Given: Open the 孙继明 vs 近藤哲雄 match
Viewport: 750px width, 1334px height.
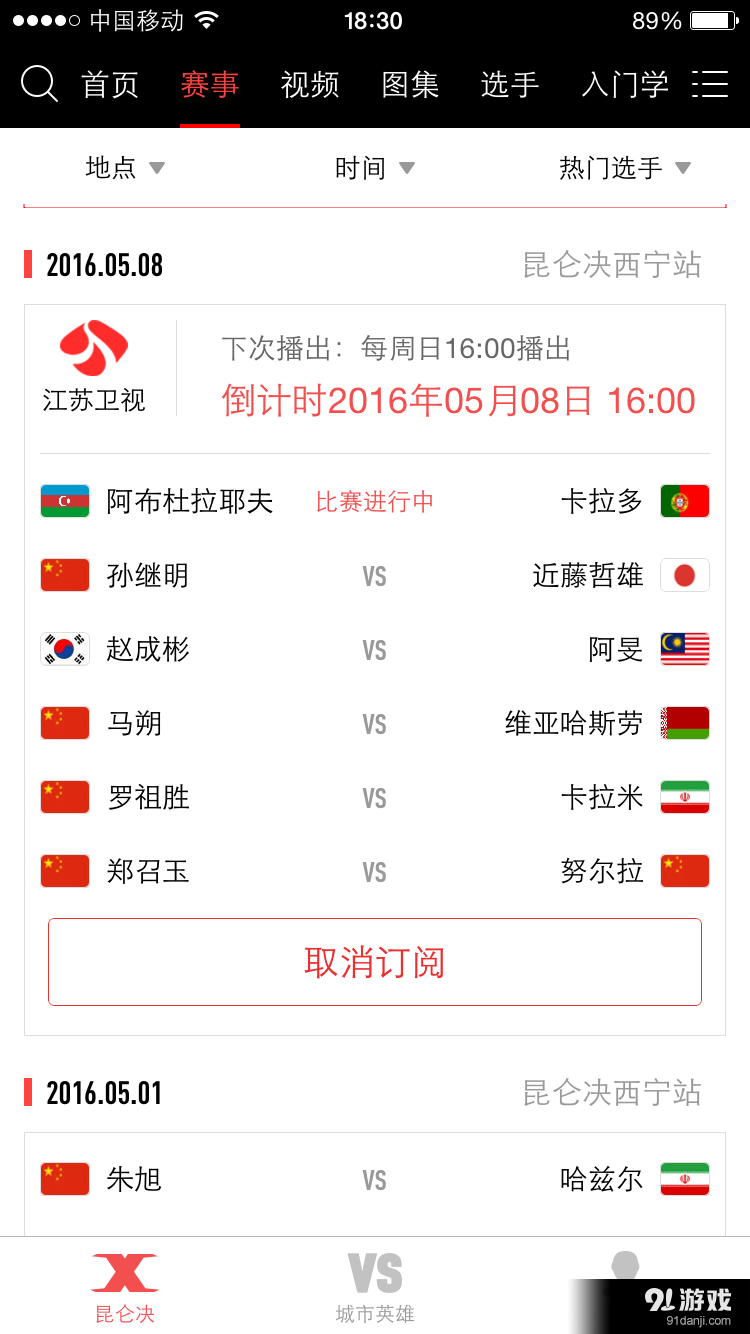Looking at the screenshot, I should pos(375,576).
